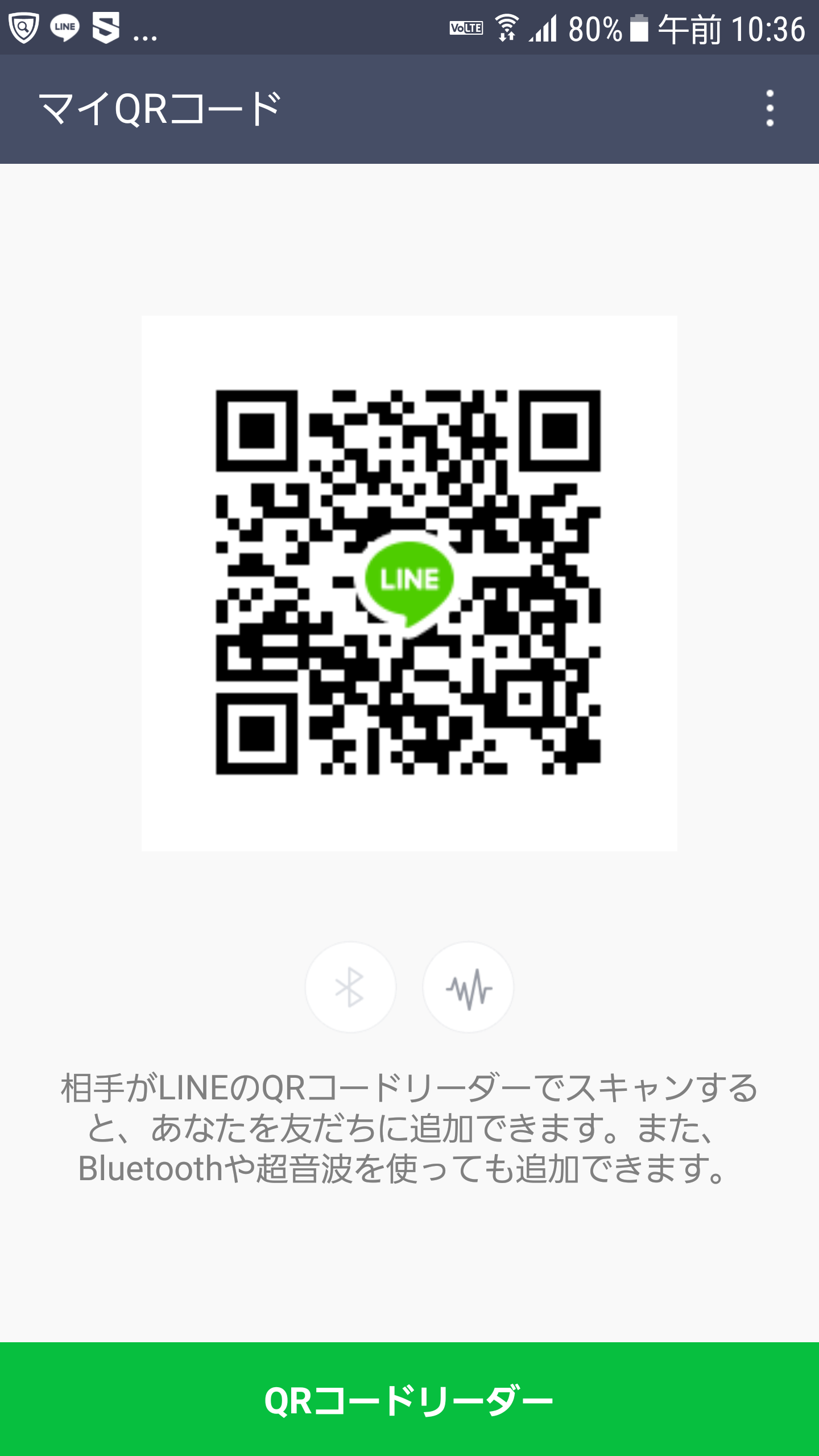Screen dimensions: 819x1456
Task: Open the three-dot overflow menu
Action: [x=770, y=108]
